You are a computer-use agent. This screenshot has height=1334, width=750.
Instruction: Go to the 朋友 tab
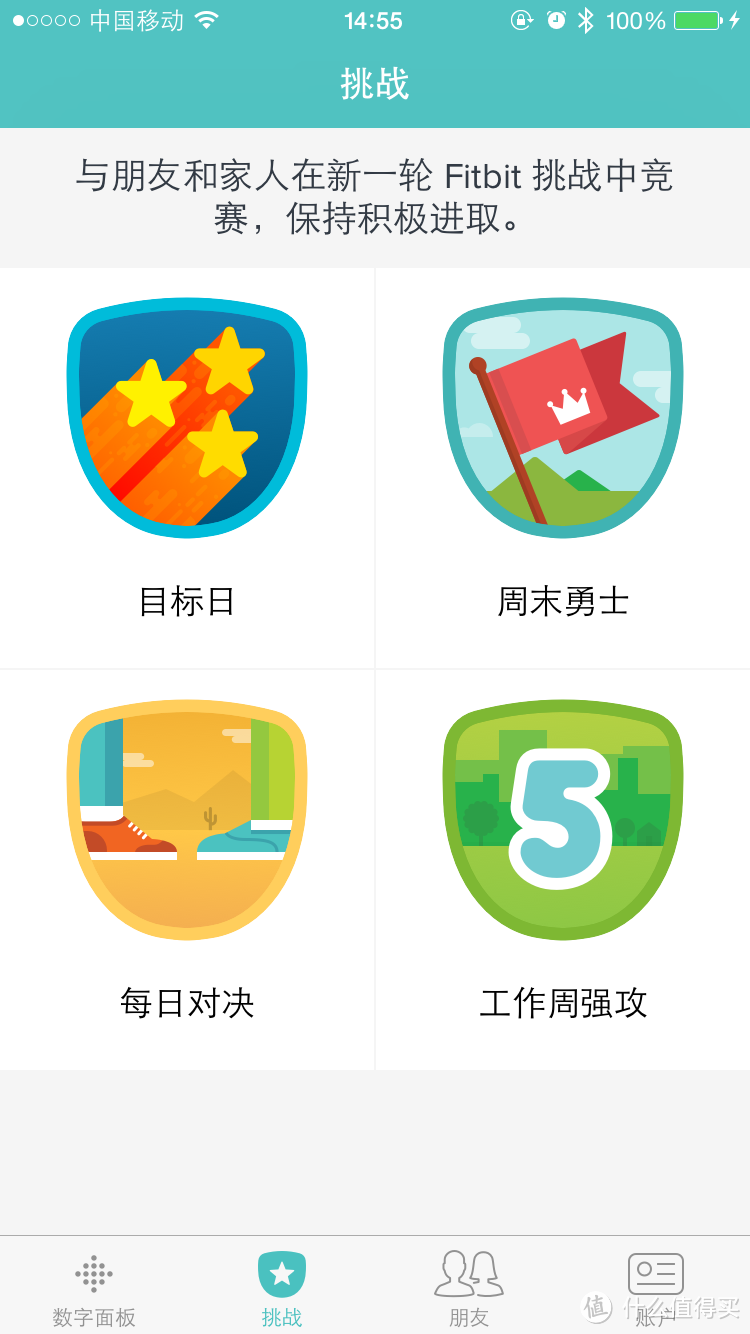click(x=469, y=1288)
